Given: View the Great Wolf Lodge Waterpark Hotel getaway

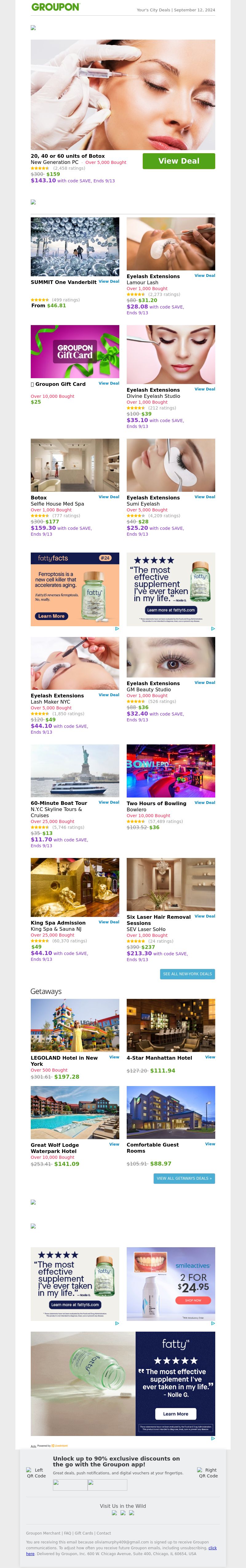Looking at the screenshot, I should point(114,1144).
